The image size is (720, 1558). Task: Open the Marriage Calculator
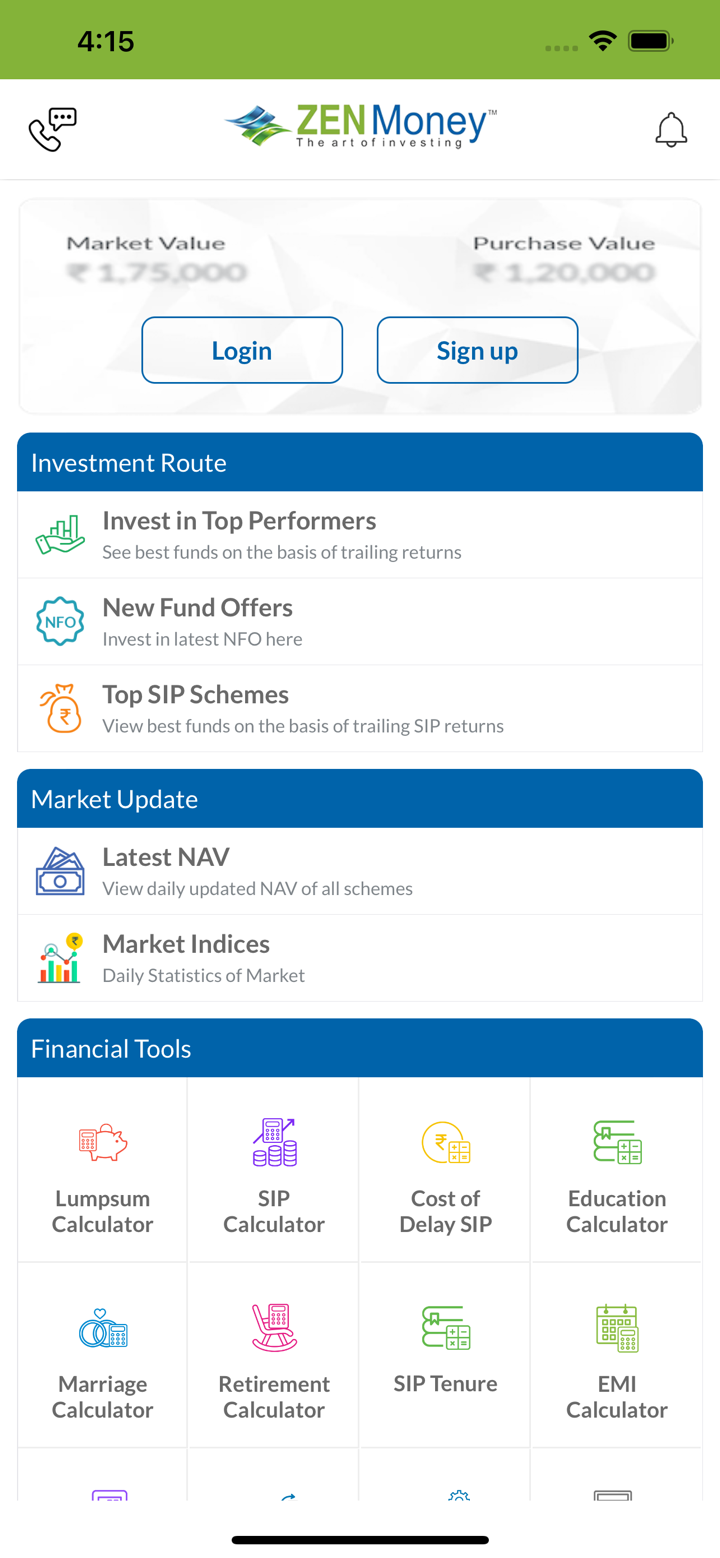pos(103,1356)
